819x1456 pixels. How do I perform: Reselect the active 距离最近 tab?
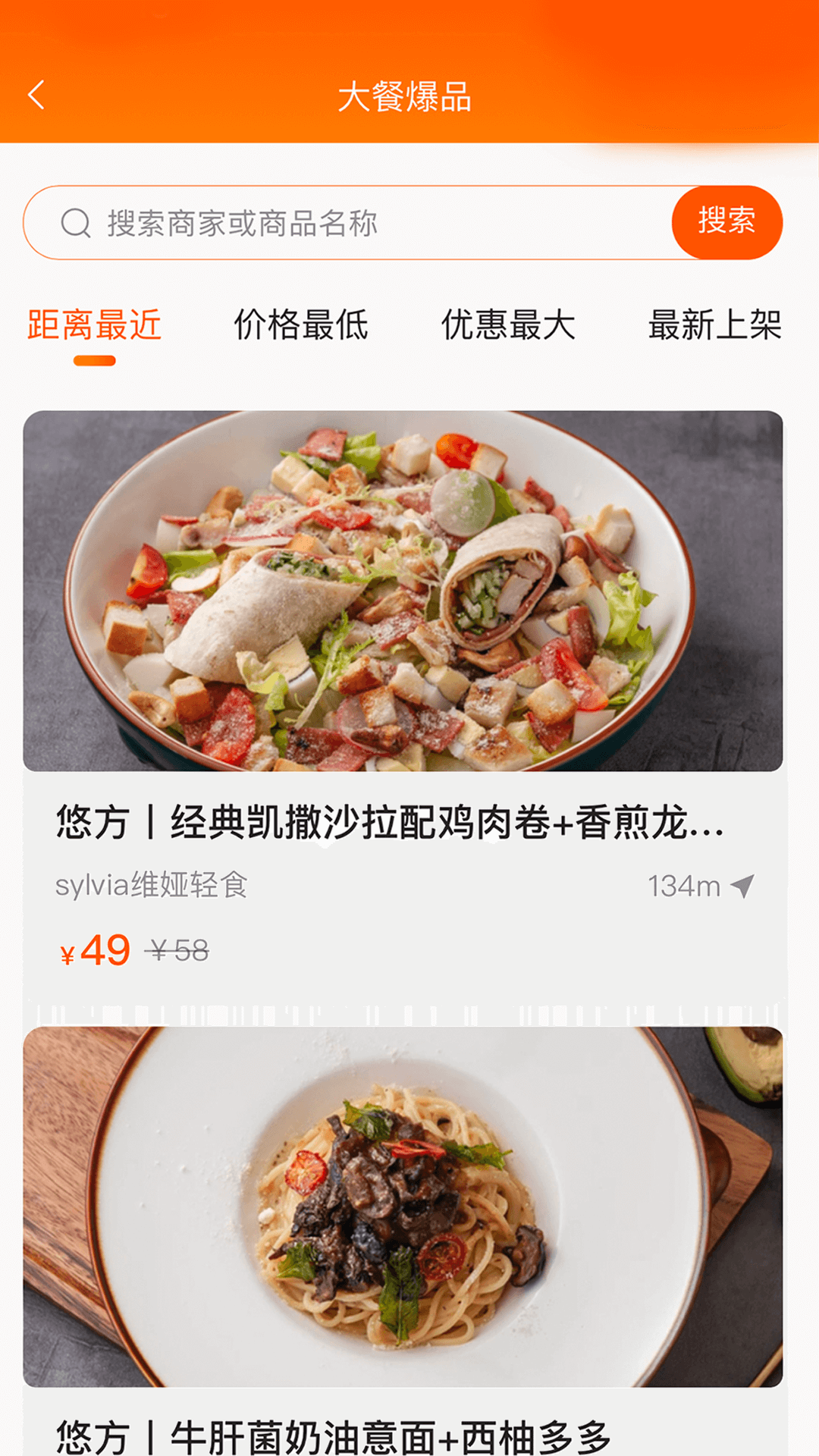coord(94,326)
